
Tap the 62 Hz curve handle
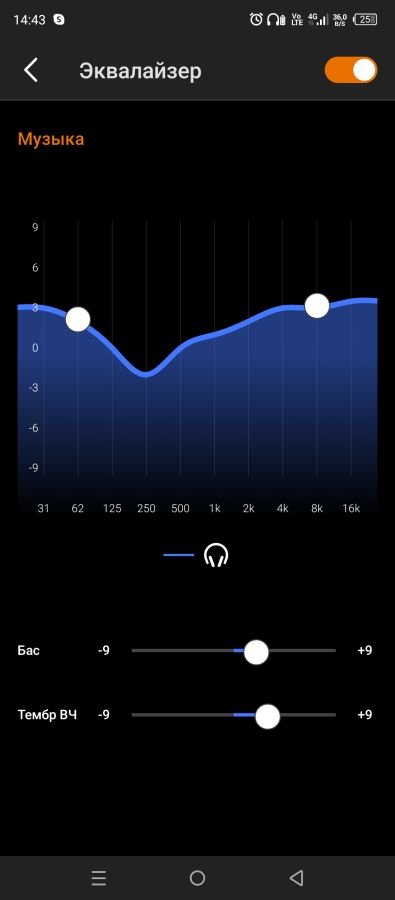(78, 319)
